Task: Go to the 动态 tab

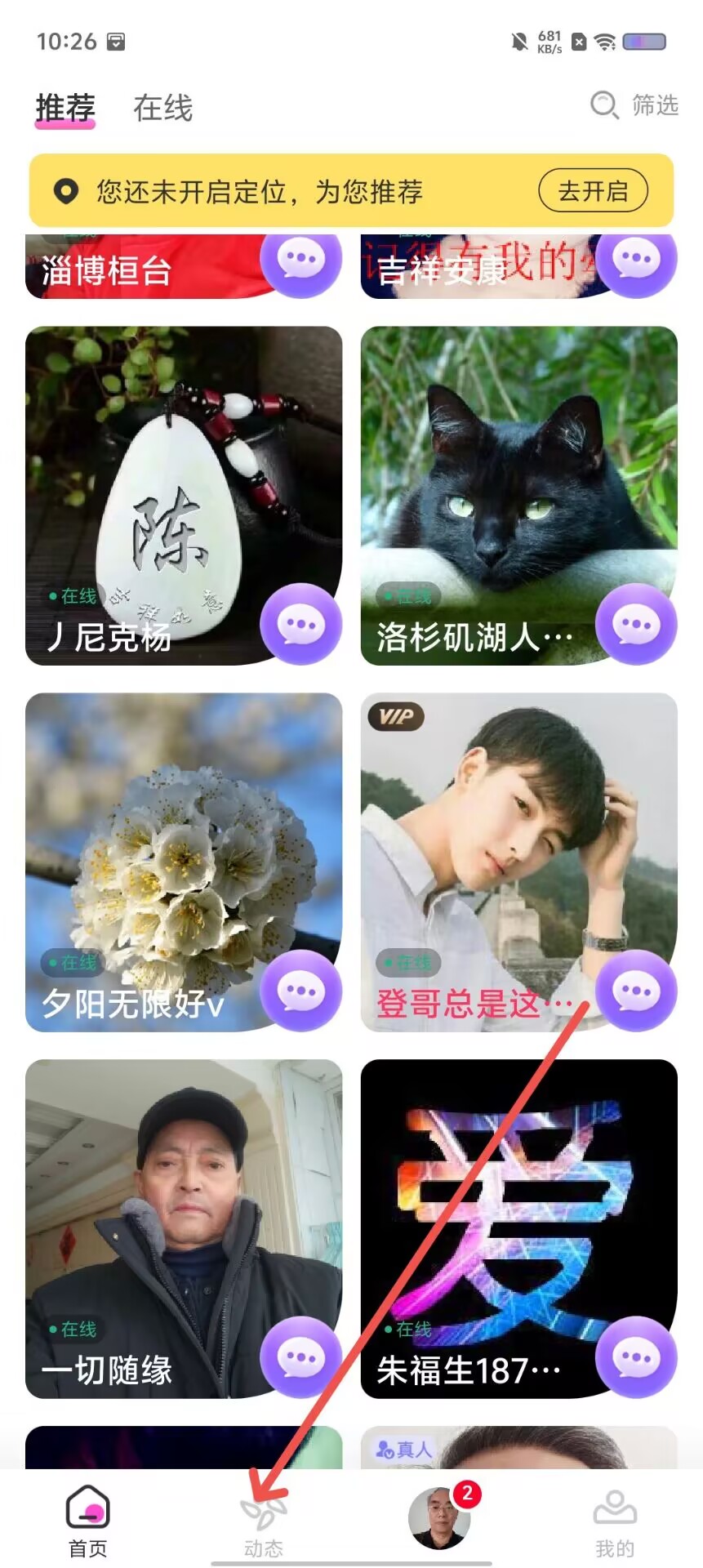Action: 264,1524
